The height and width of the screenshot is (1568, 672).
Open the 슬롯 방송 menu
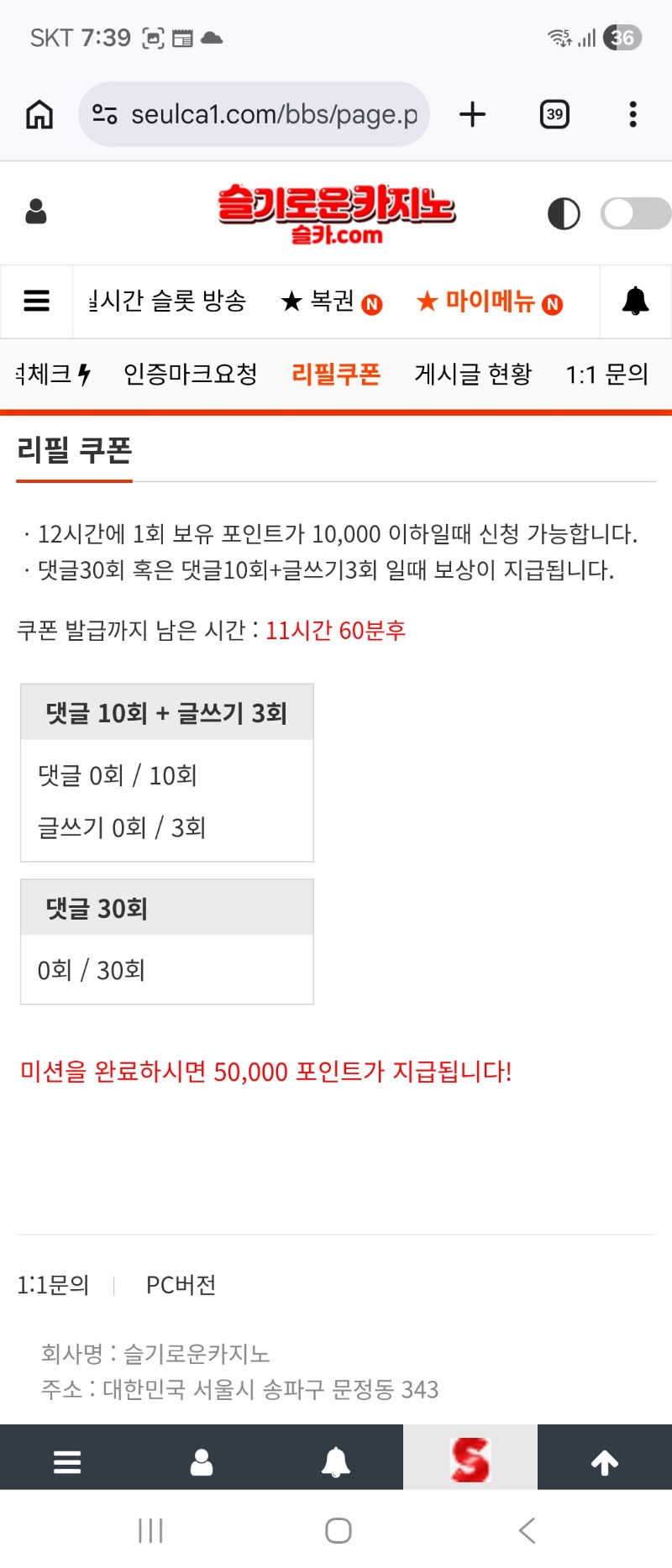pos(168,301)
